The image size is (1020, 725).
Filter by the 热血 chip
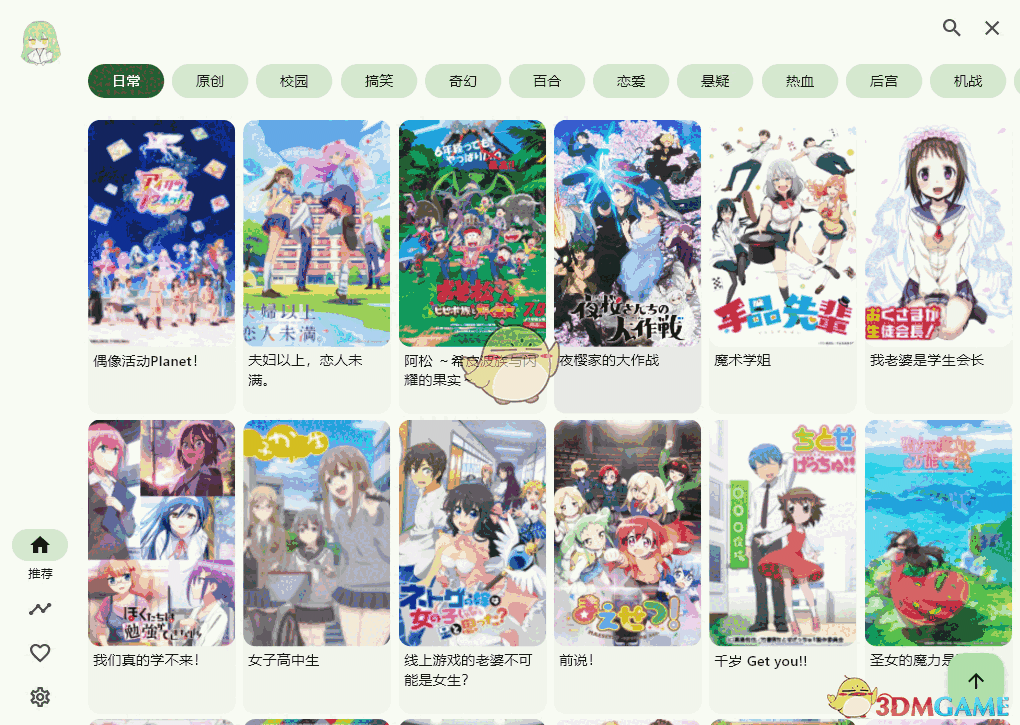coord(800,81)
